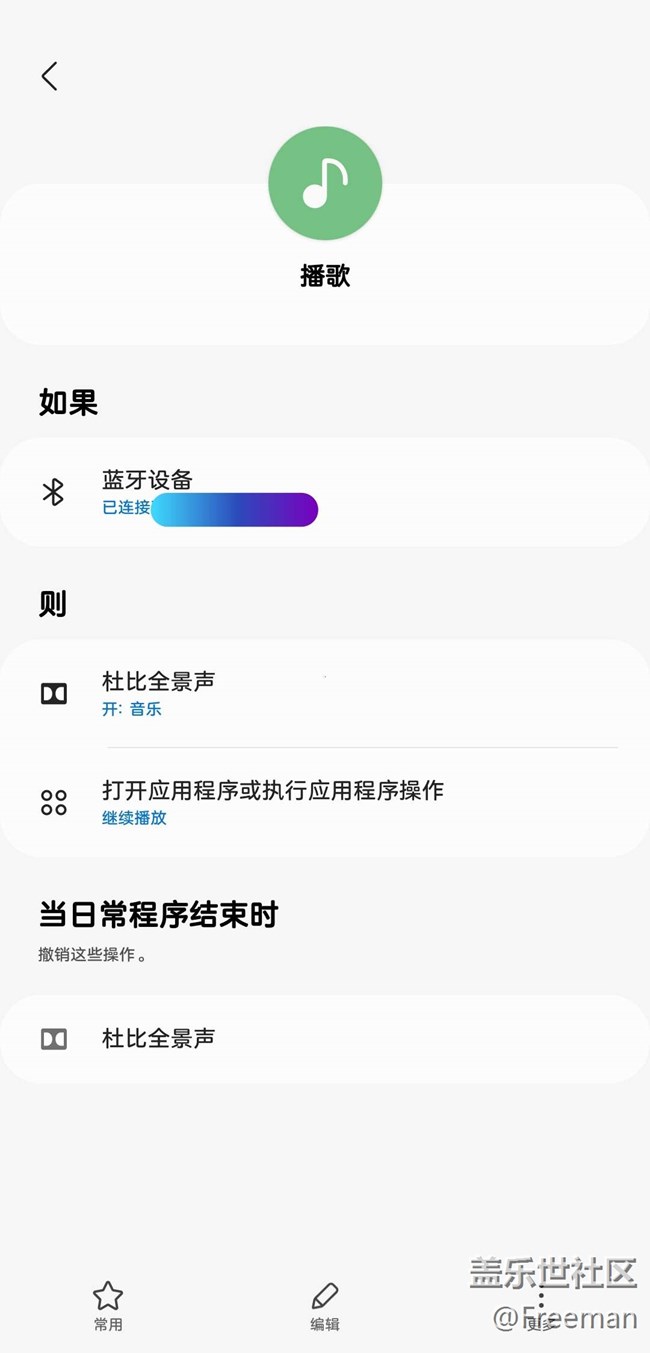Tap the 编辑 pencil button
Image resolution: width=650 pixels, height=1353 pixels.
pyautogui.click(x=324, y=1305)
